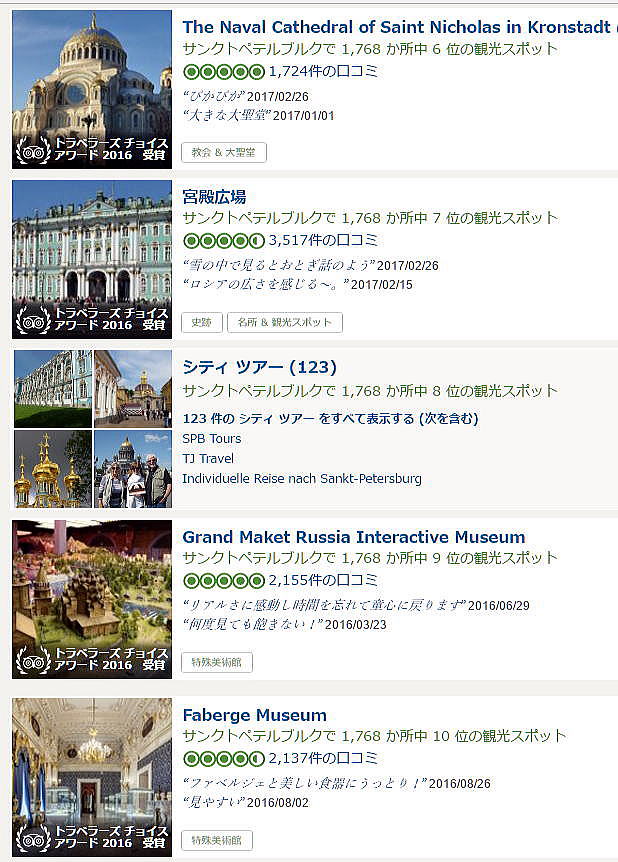Viewport: 618px width, 862px height.
Task: Tap the 教会 & 大聖堂 category tag
Action: pos(223,153)
